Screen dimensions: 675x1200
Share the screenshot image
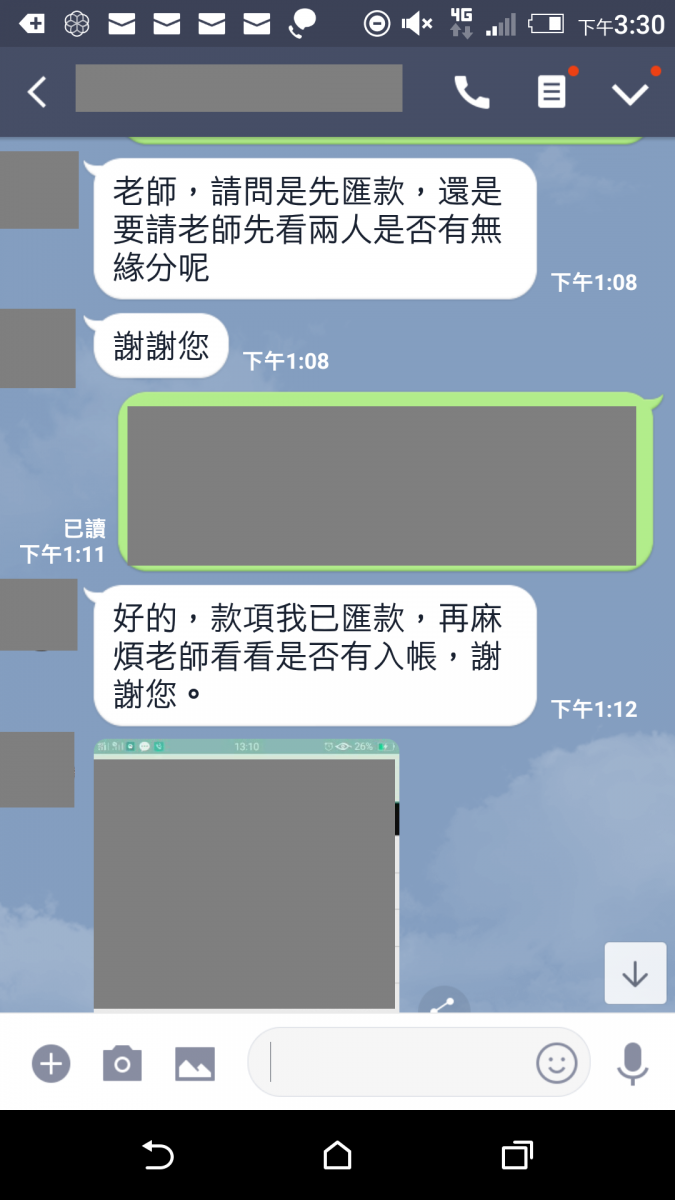(x=443, y=1003)
